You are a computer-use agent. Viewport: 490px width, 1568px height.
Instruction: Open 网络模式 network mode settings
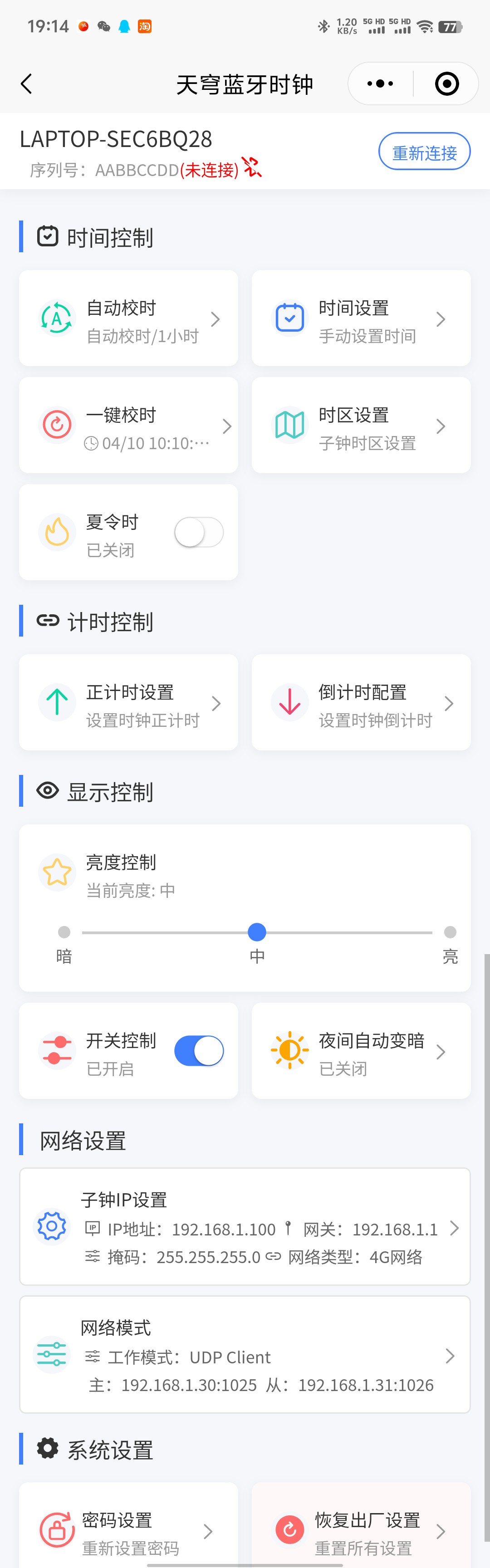click(245, 1354)
